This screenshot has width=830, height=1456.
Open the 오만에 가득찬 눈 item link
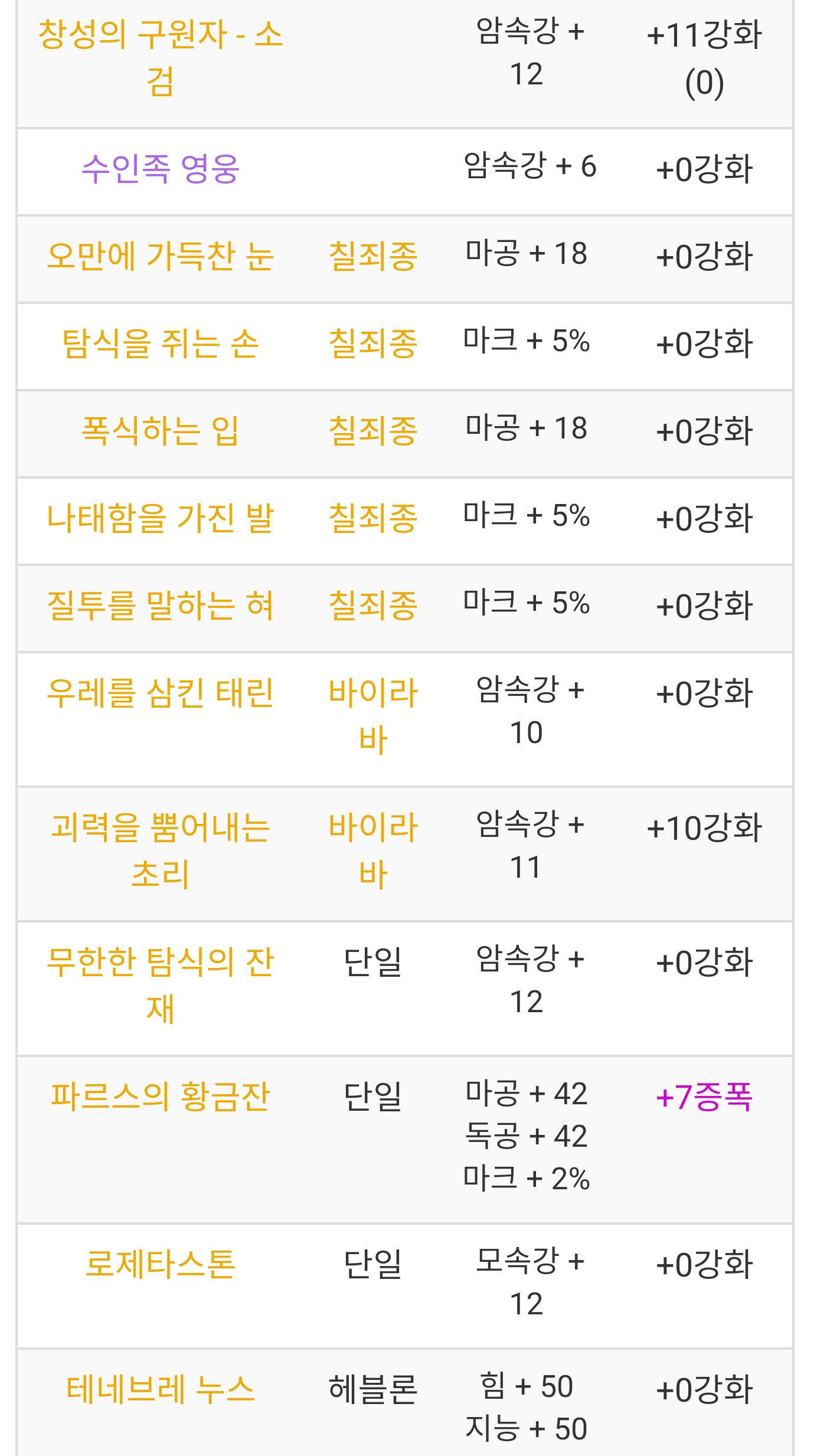pyautogui.click(x=160, y=256)
